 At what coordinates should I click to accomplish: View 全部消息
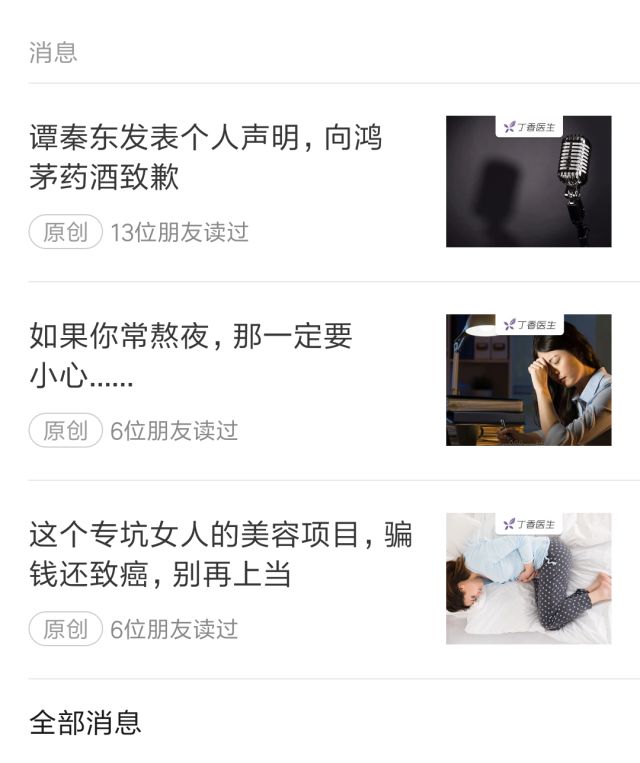(86, 722)
